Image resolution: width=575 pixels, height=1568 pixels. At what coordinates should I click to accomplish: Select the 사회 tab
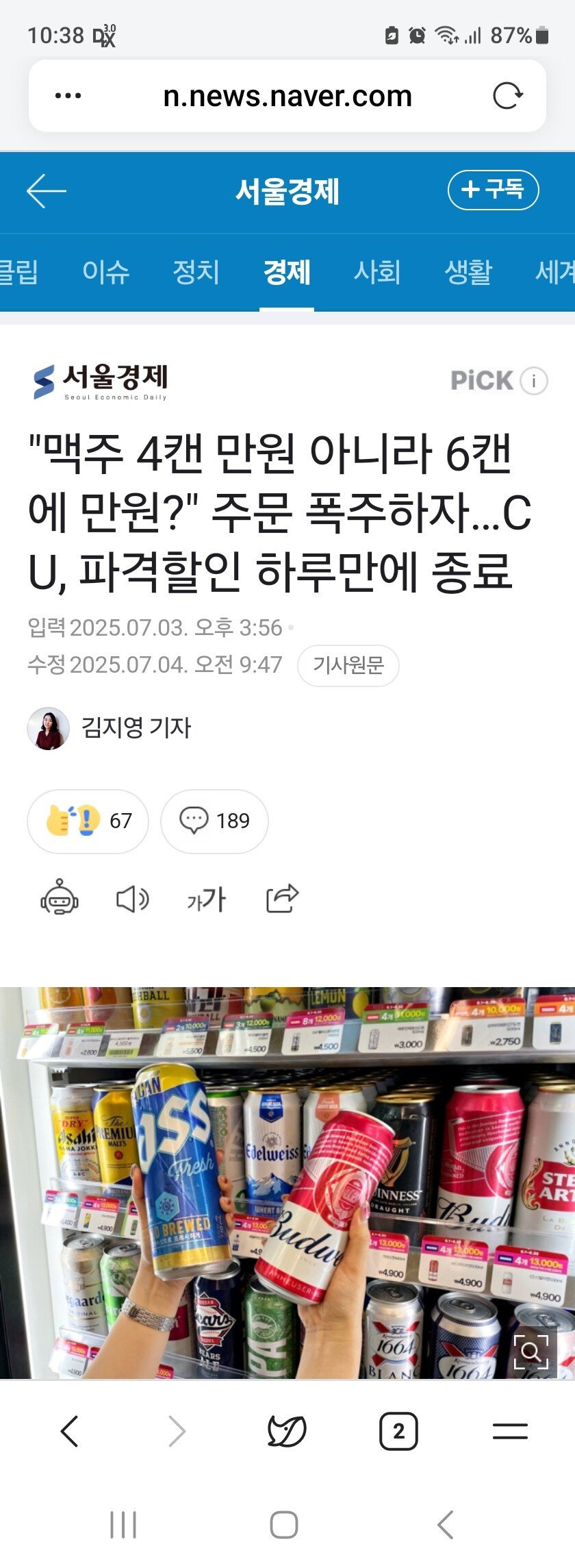[377, 272]
